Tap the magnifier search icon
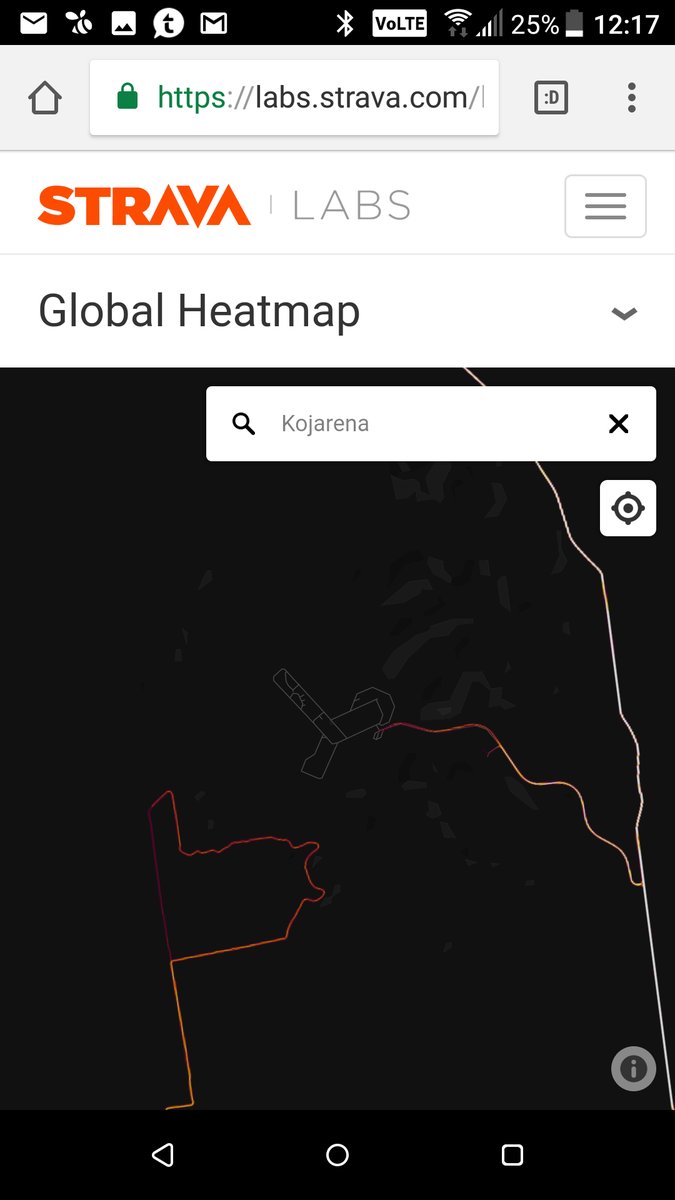 [244, 424]
